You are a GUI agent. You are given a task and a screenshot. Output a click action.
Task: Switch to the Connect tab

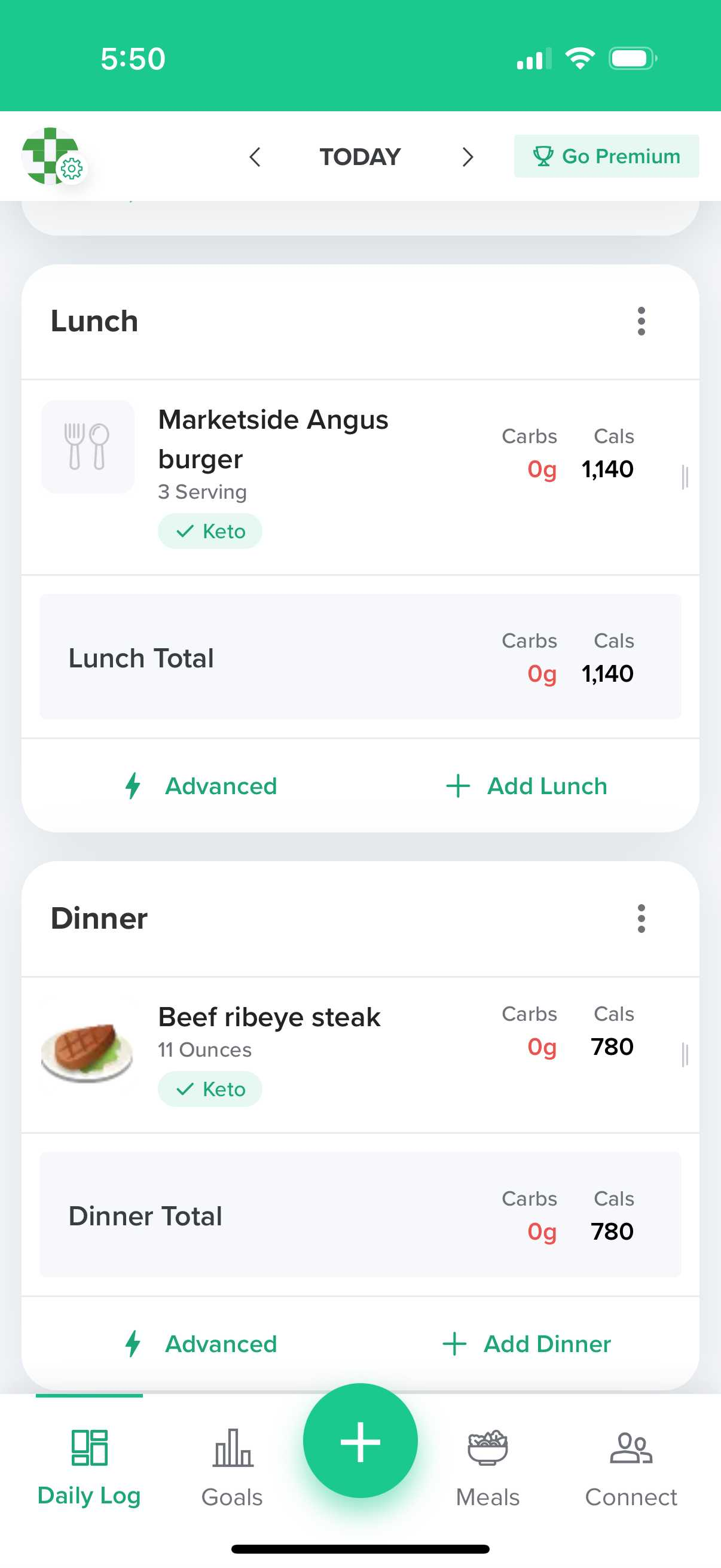point(631,1468)
